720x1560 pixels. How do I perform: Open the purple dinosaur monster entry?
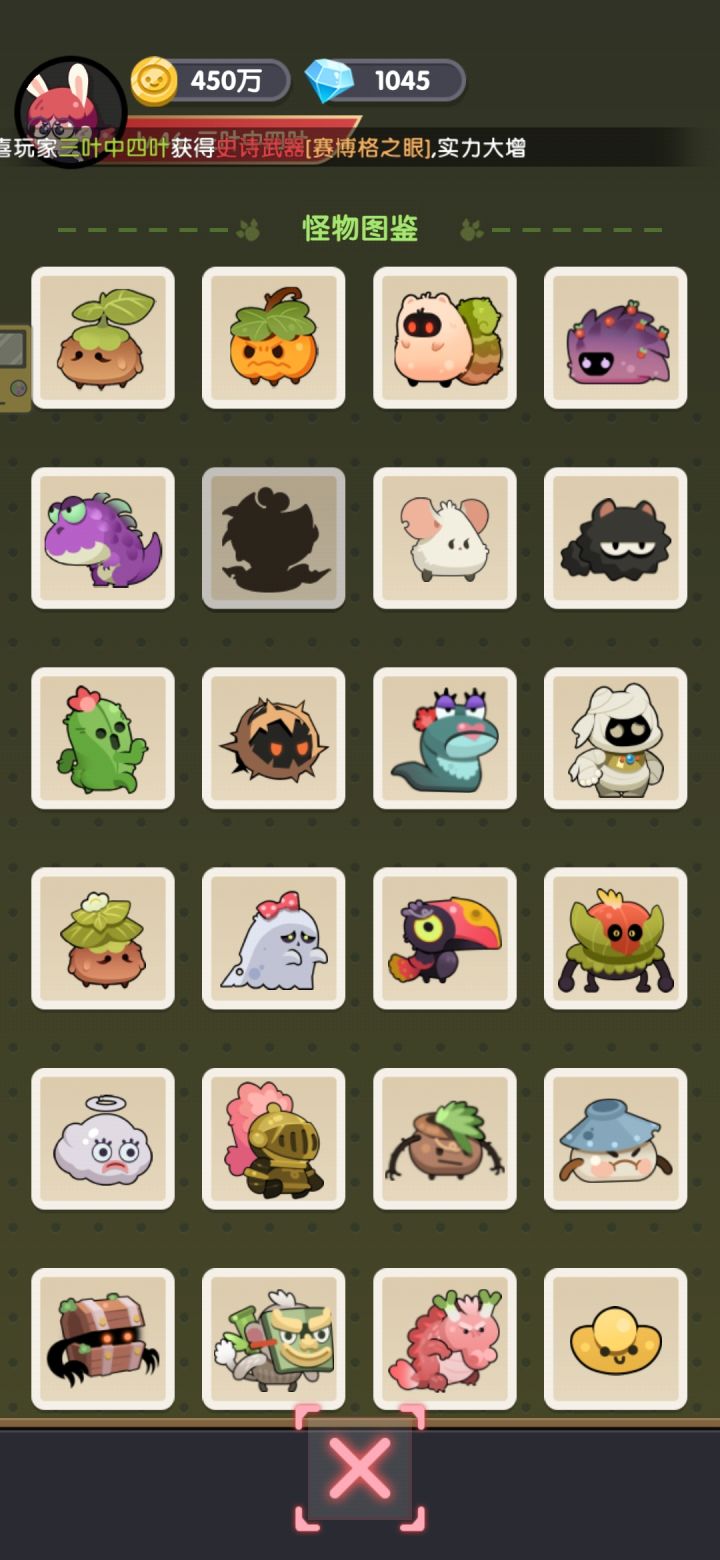point(104,538)
